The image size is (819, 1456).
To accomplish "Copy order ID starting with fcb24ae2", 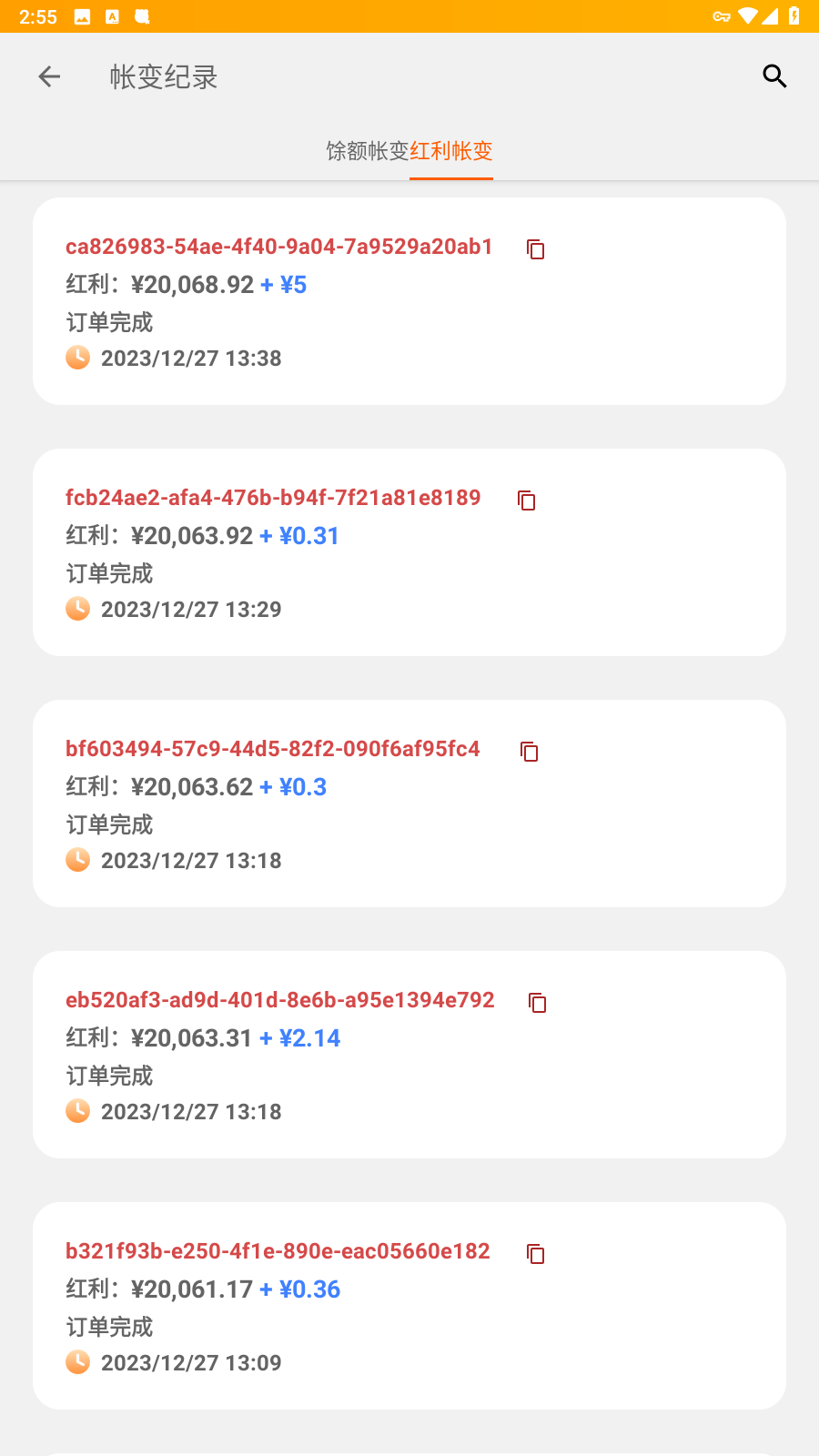I will pos(527,500).
